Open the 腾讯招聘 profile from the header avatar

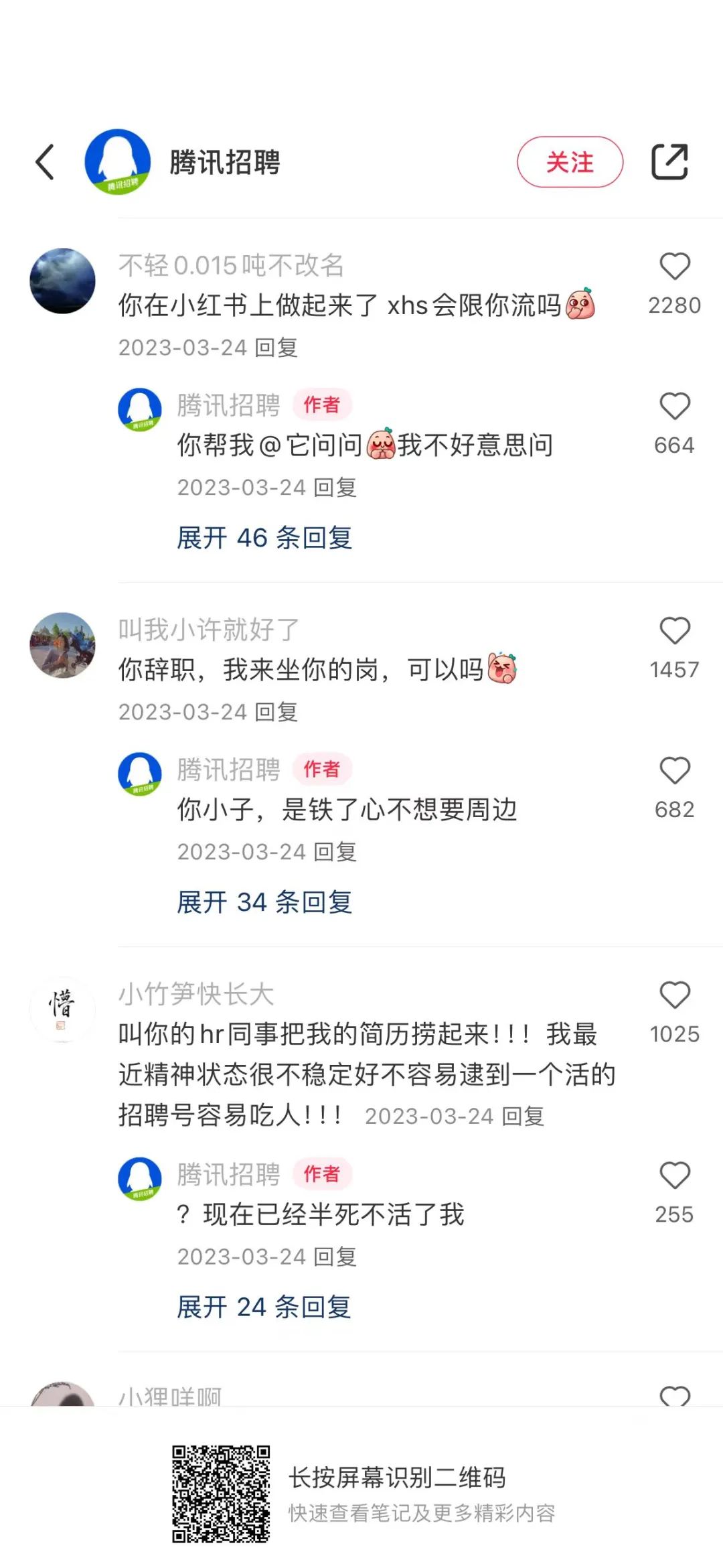pos(117,162)
